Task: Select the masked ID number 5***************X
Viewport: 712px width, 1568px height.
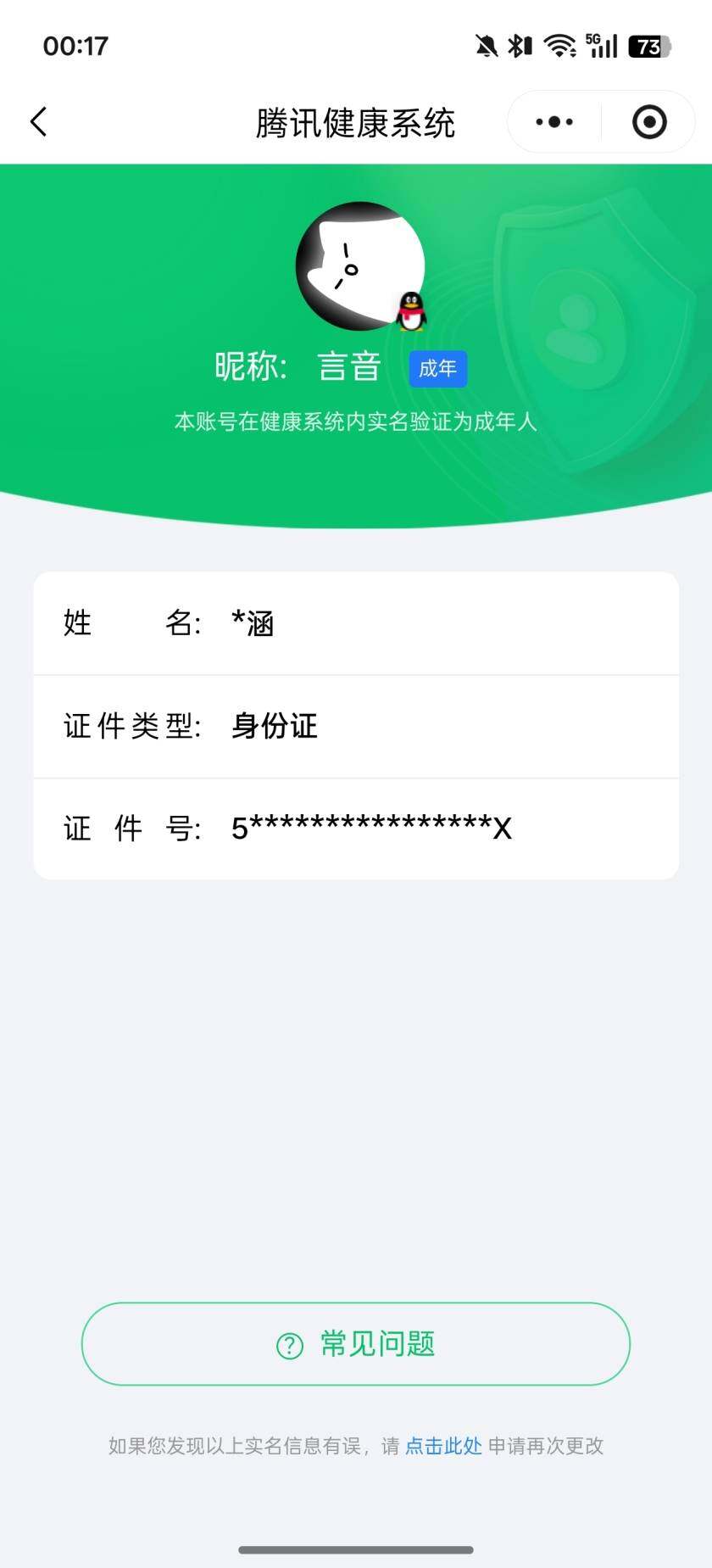Action: 371,828
